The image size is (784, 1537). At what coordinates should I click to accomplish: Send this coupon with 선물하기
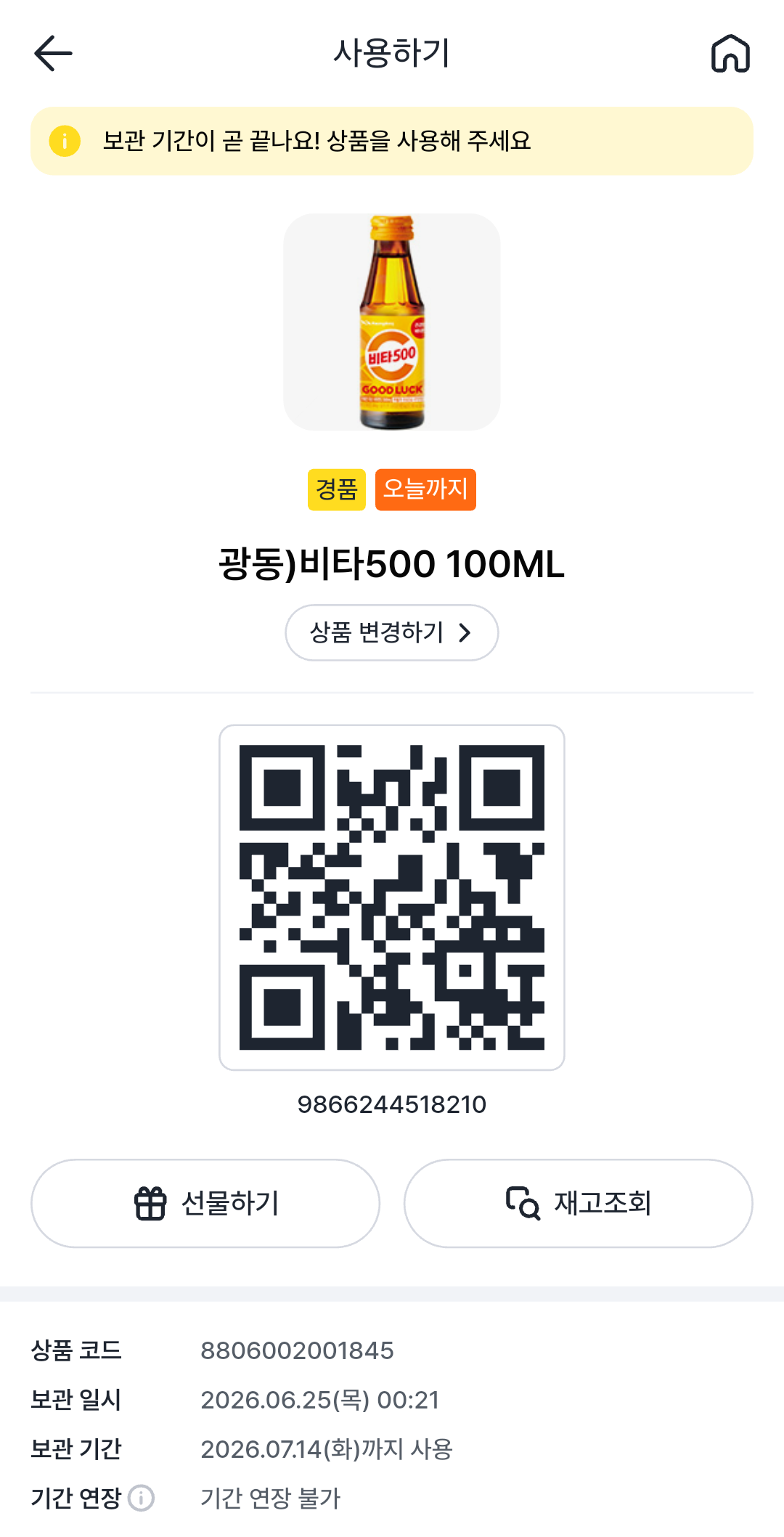pos(205,1203)
